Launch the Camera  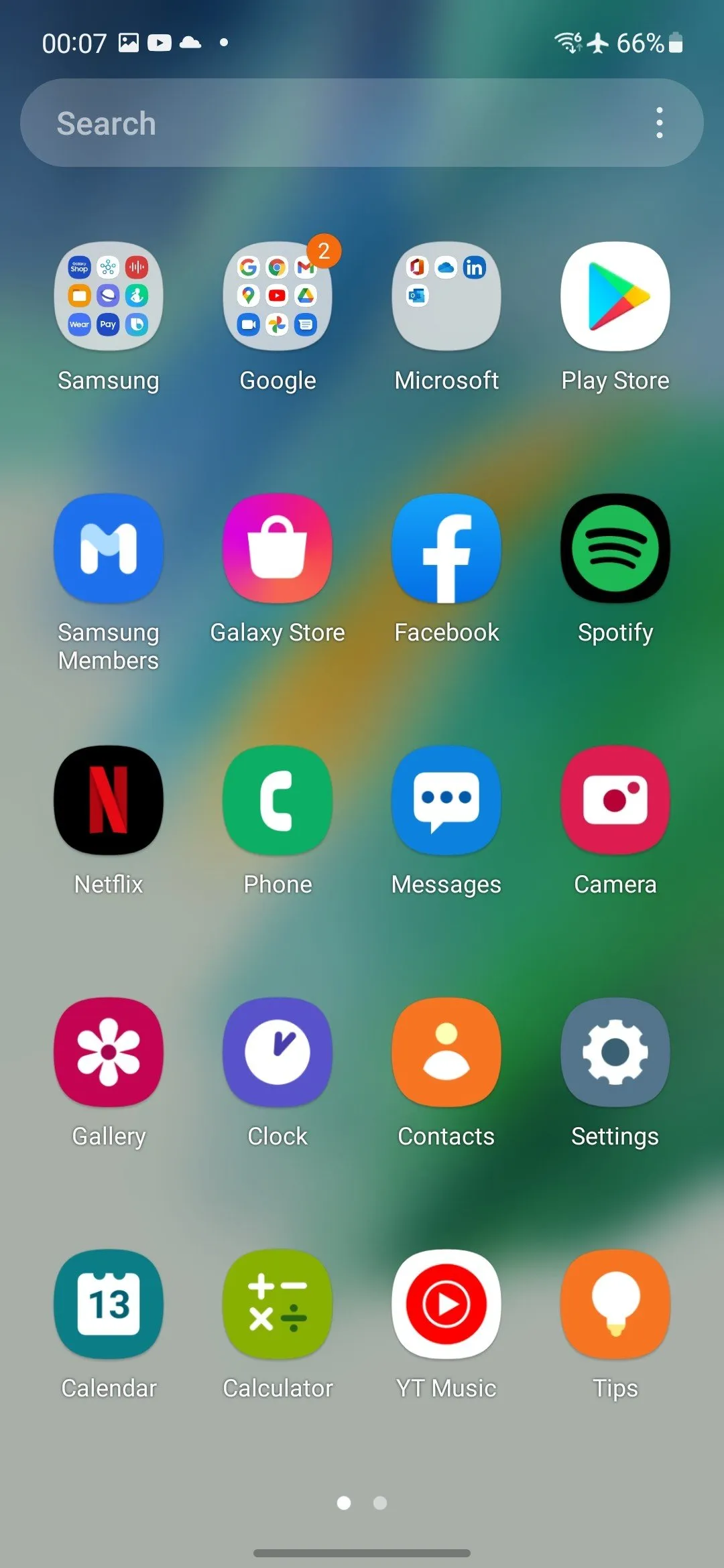tap(615, 800)
